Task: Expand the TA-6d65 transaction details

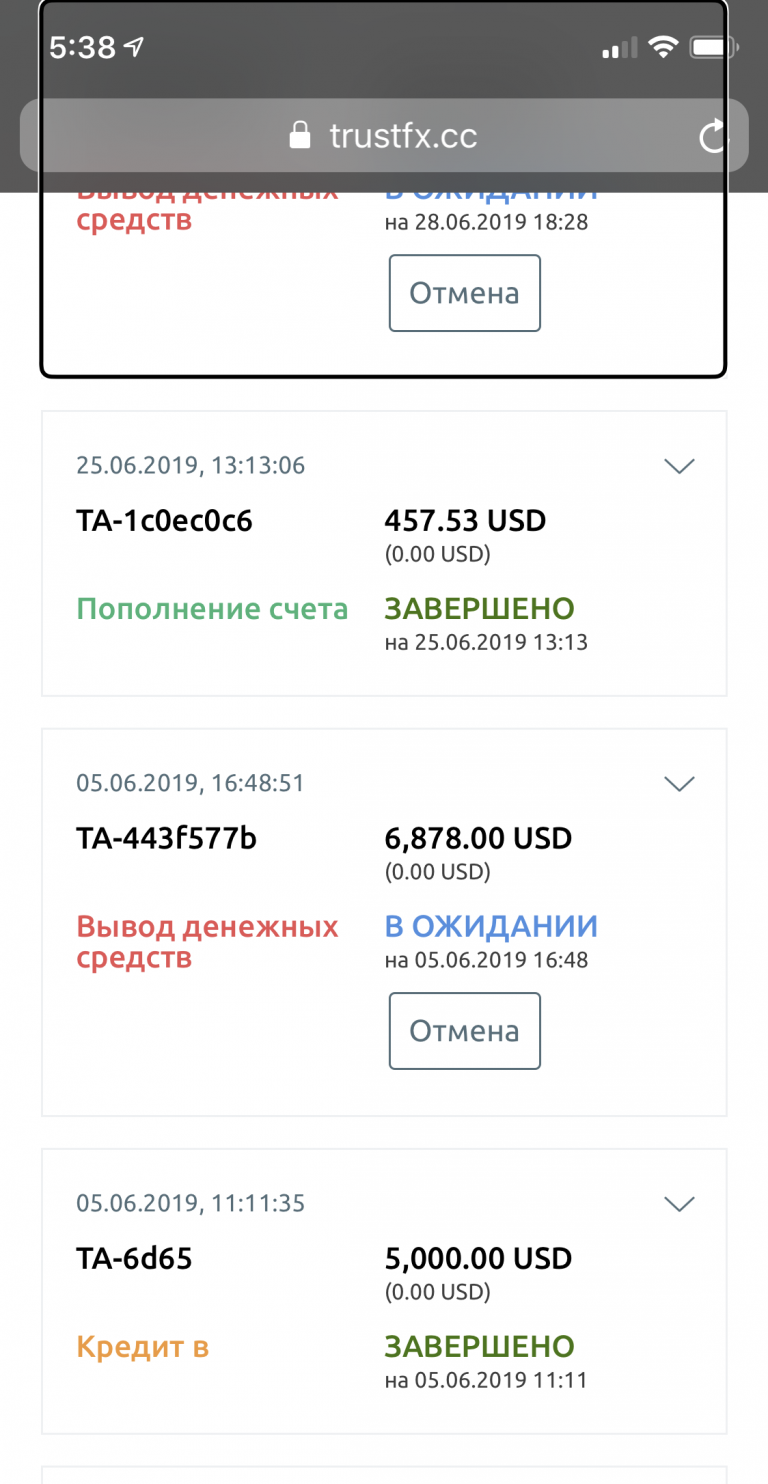Action: click(680, 1204)
